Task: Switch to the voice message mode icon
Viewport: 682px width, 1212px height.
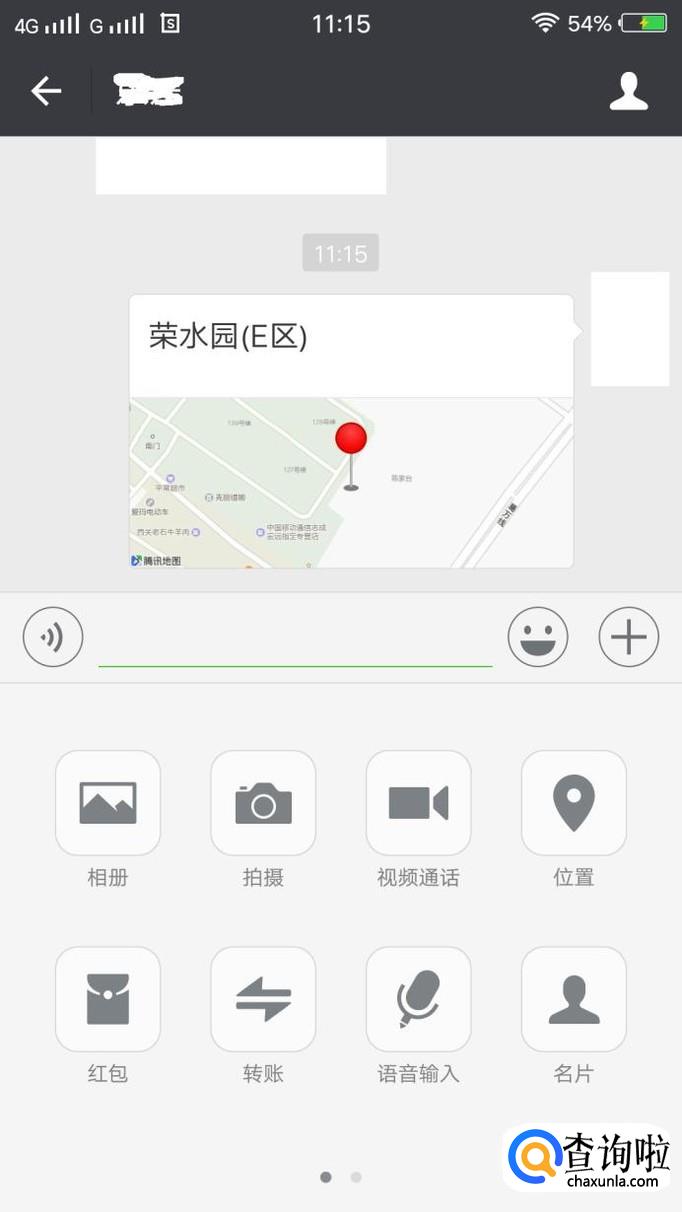Action: (53, 637)
